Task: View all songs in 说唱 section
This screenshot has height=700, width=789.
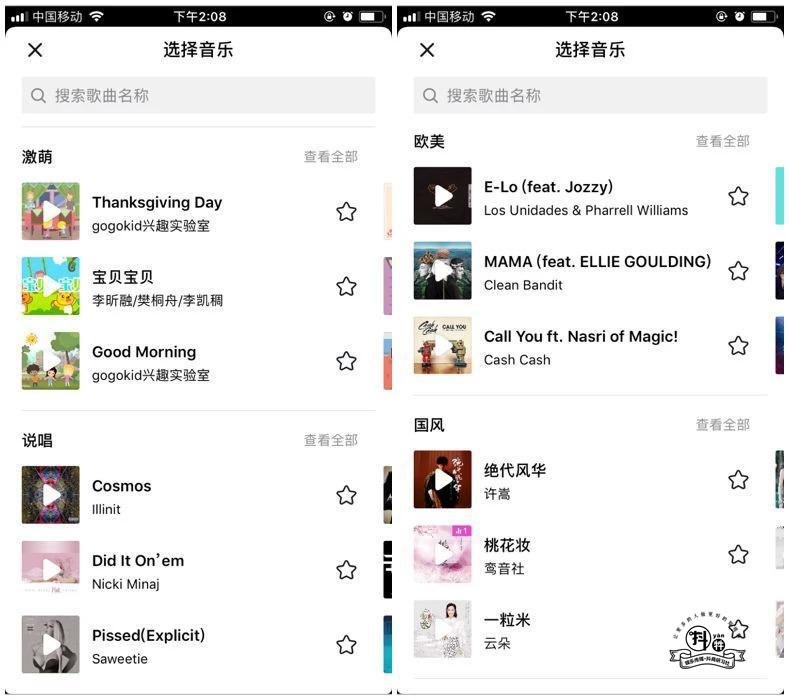Action: (x=330, y=440)
